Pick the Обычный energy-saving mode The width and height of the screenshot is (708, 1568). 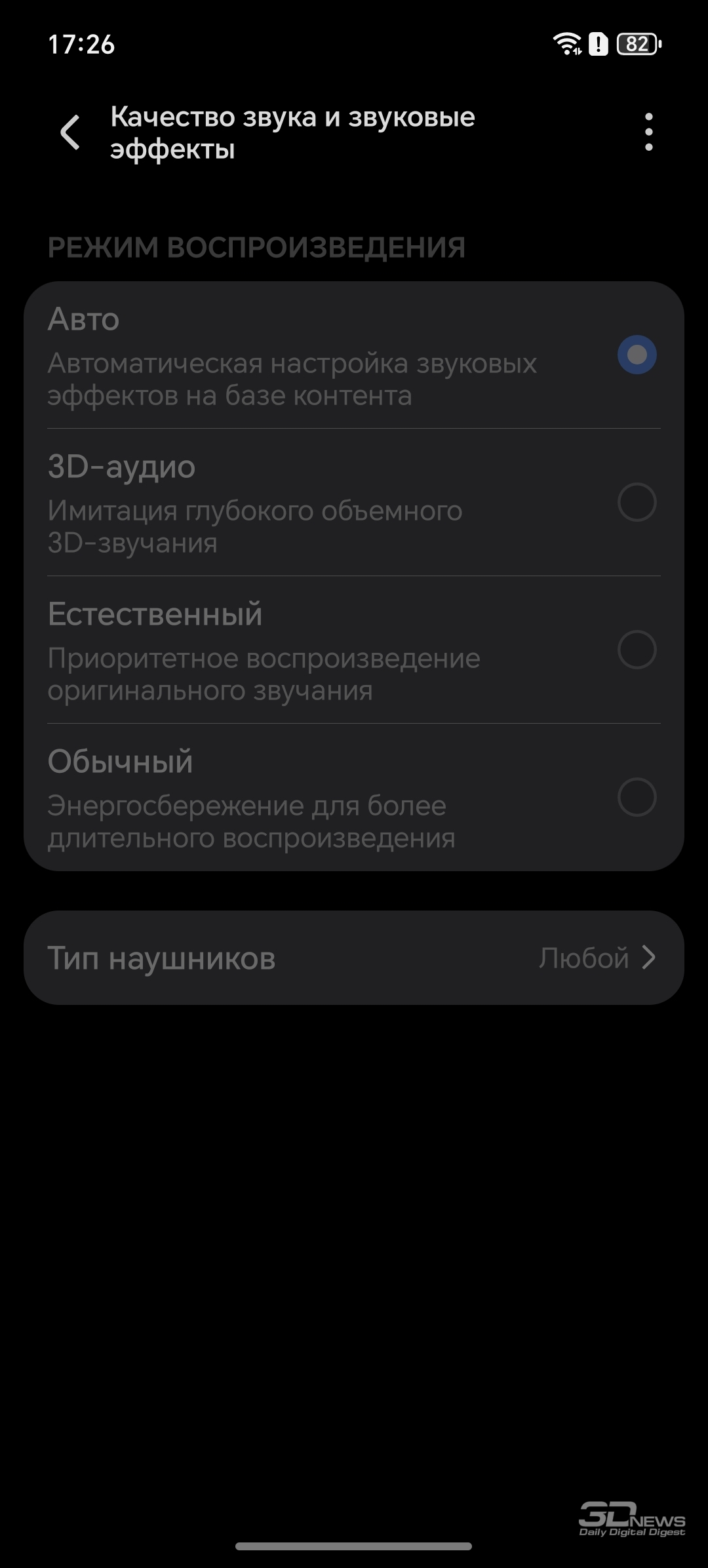[637, 798]
